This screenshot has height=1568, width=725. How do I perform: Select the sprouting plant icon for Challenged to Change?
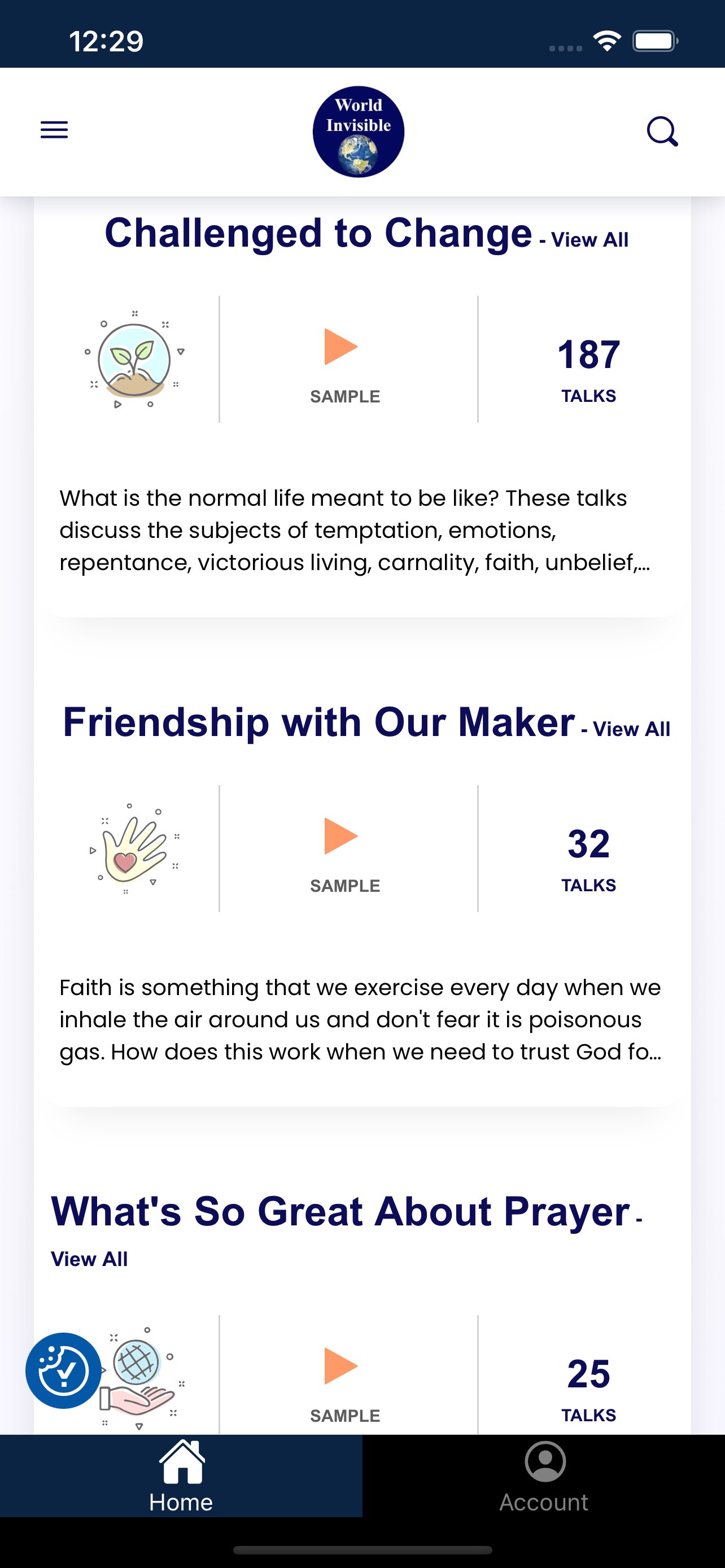click(134, 356)
